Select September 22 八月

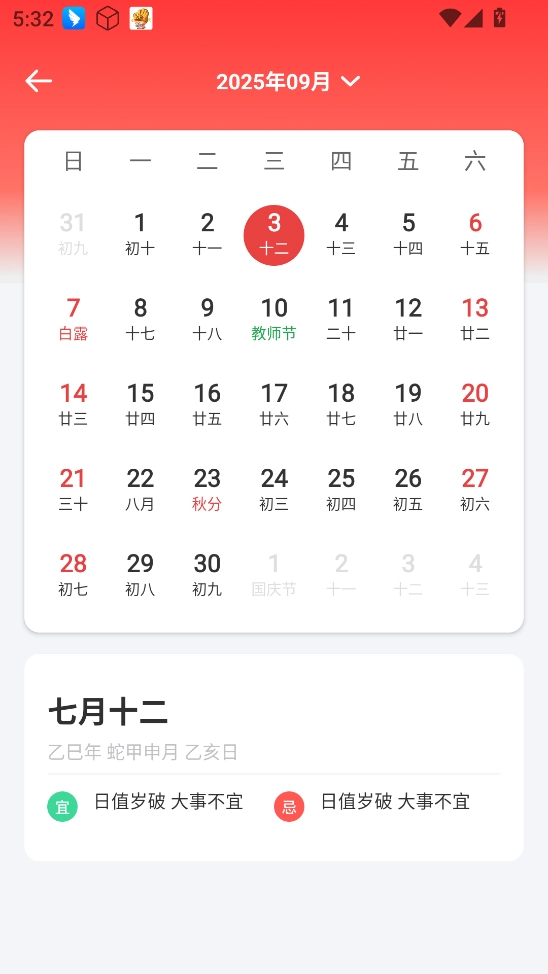[x=140, y=491]
